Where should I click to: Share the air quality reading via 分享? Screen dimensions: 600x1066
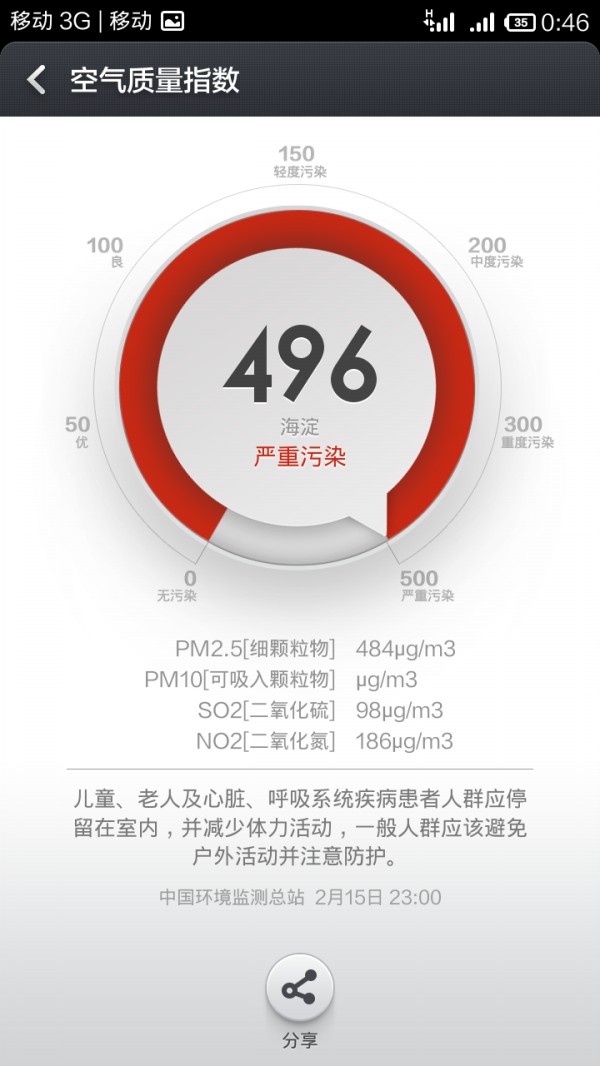coord(299,990)
